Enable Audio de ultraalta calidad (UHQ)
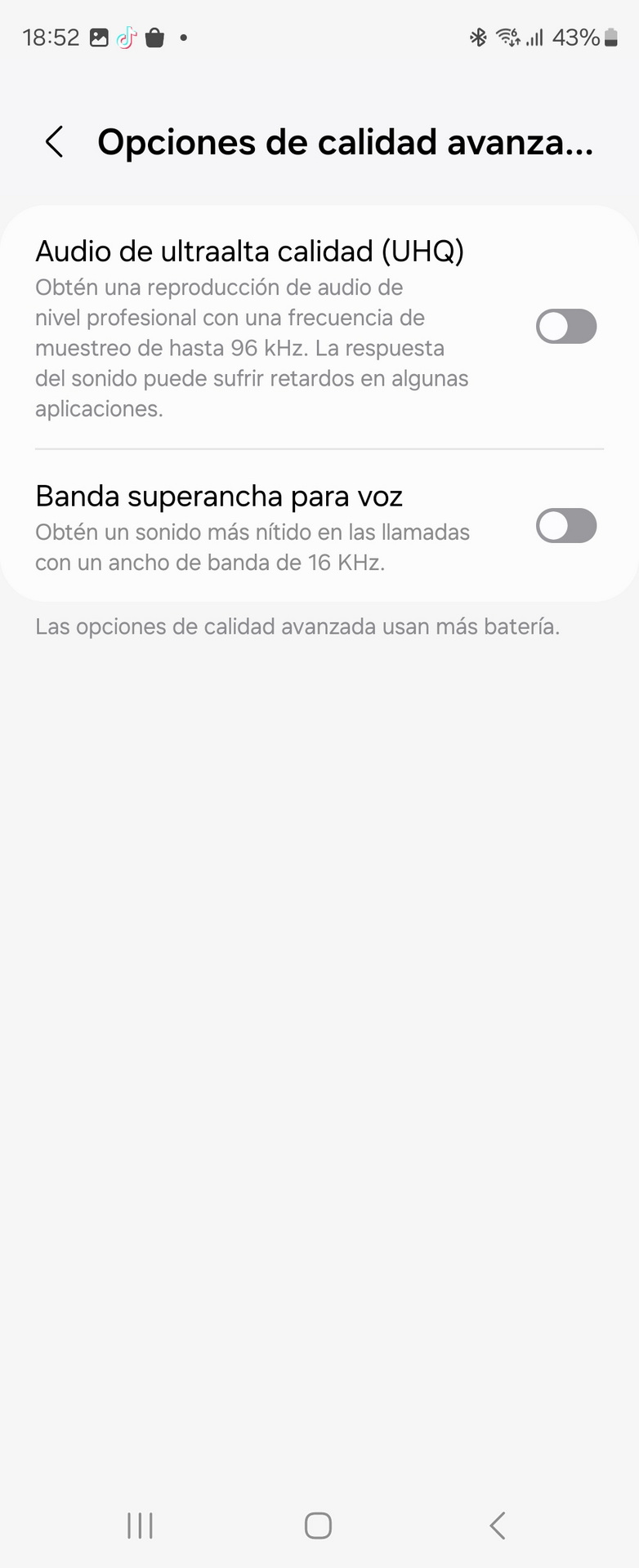Screen dimensions: 639x1568 pyautogui.click(x=565, y=327)
